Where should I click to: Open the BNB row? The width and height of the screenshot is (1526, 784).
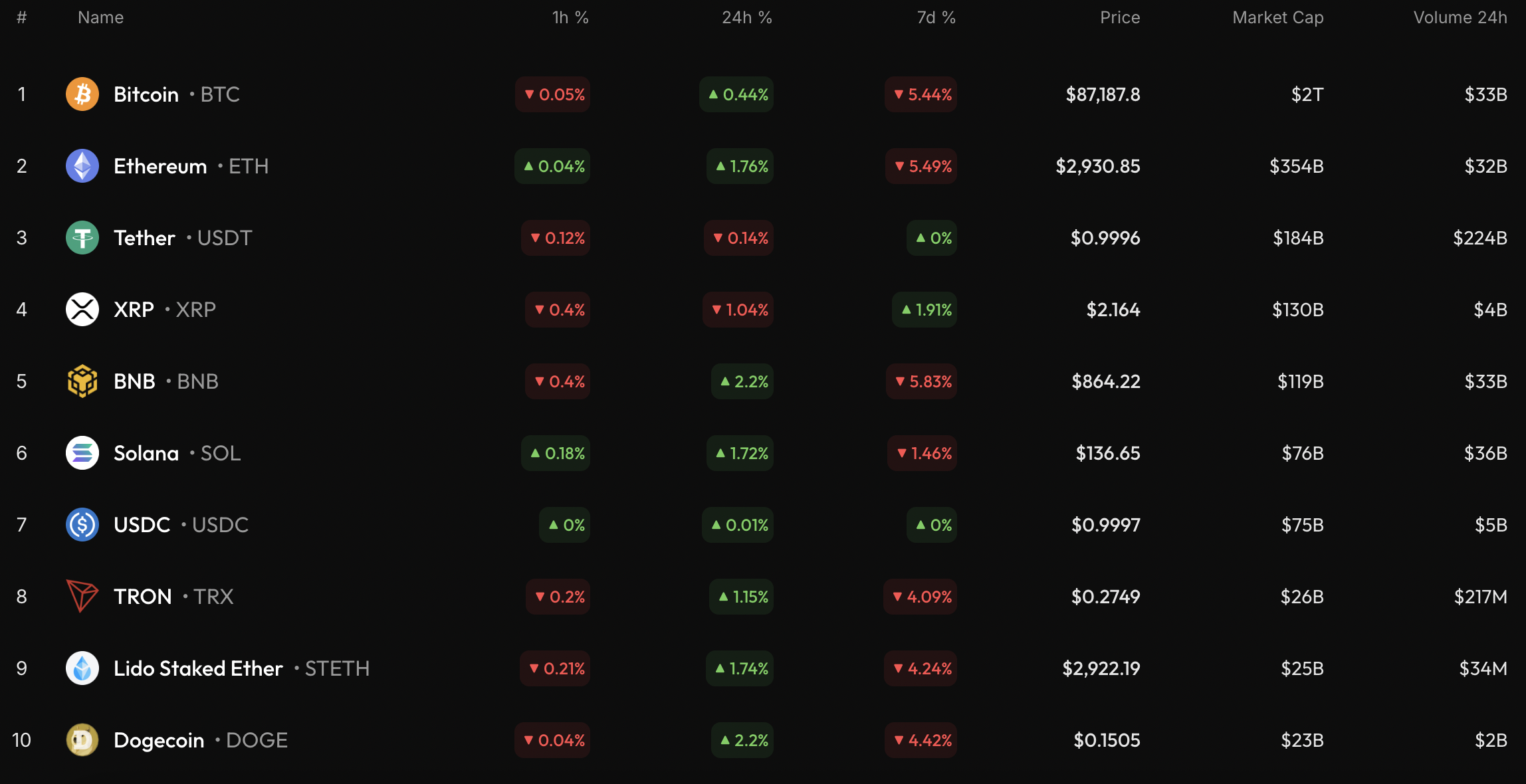[x=135, y=381]
